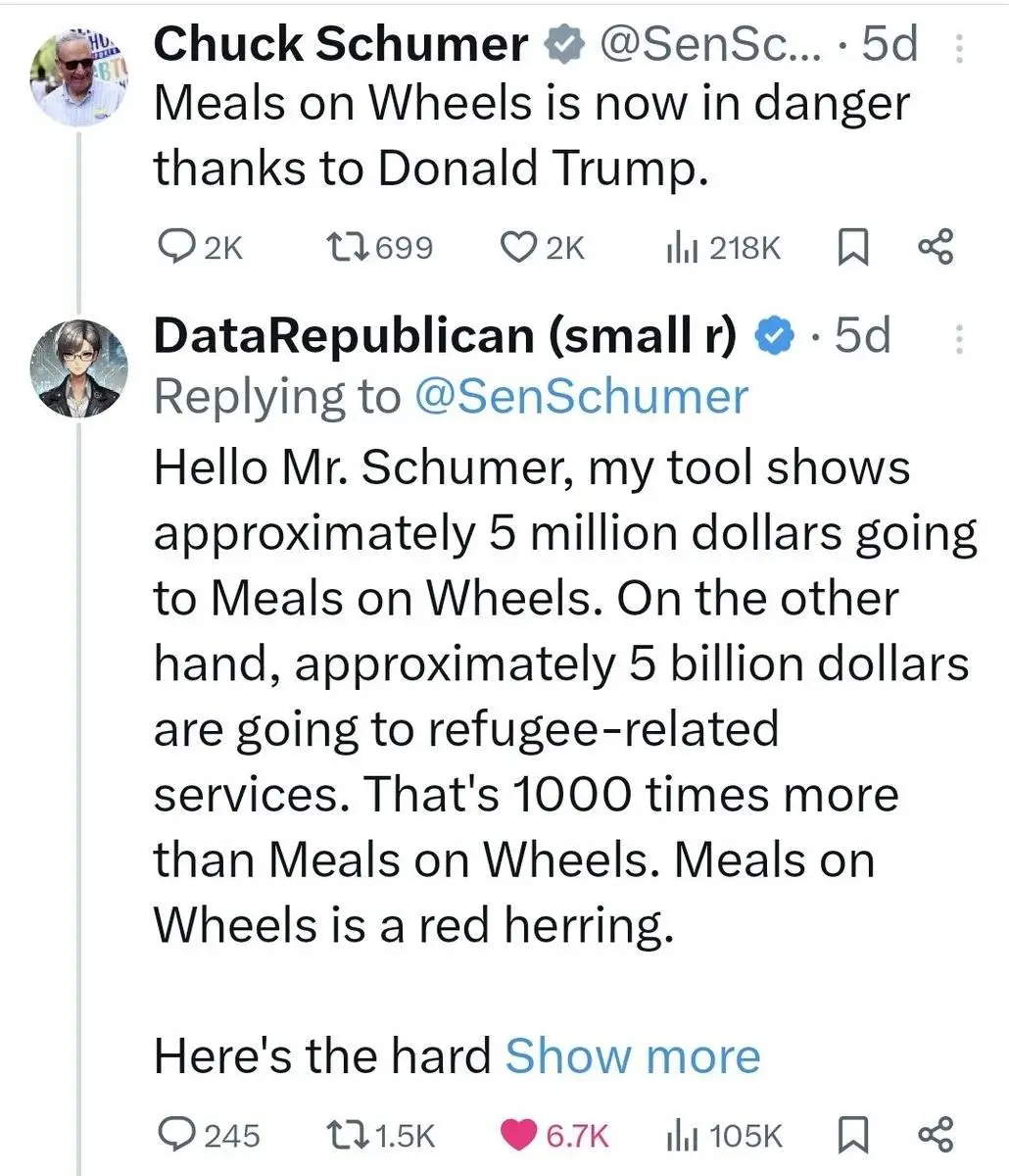
Task: Expand reply with Show more
Action: pyautogui.click(x=632, y=1055)
